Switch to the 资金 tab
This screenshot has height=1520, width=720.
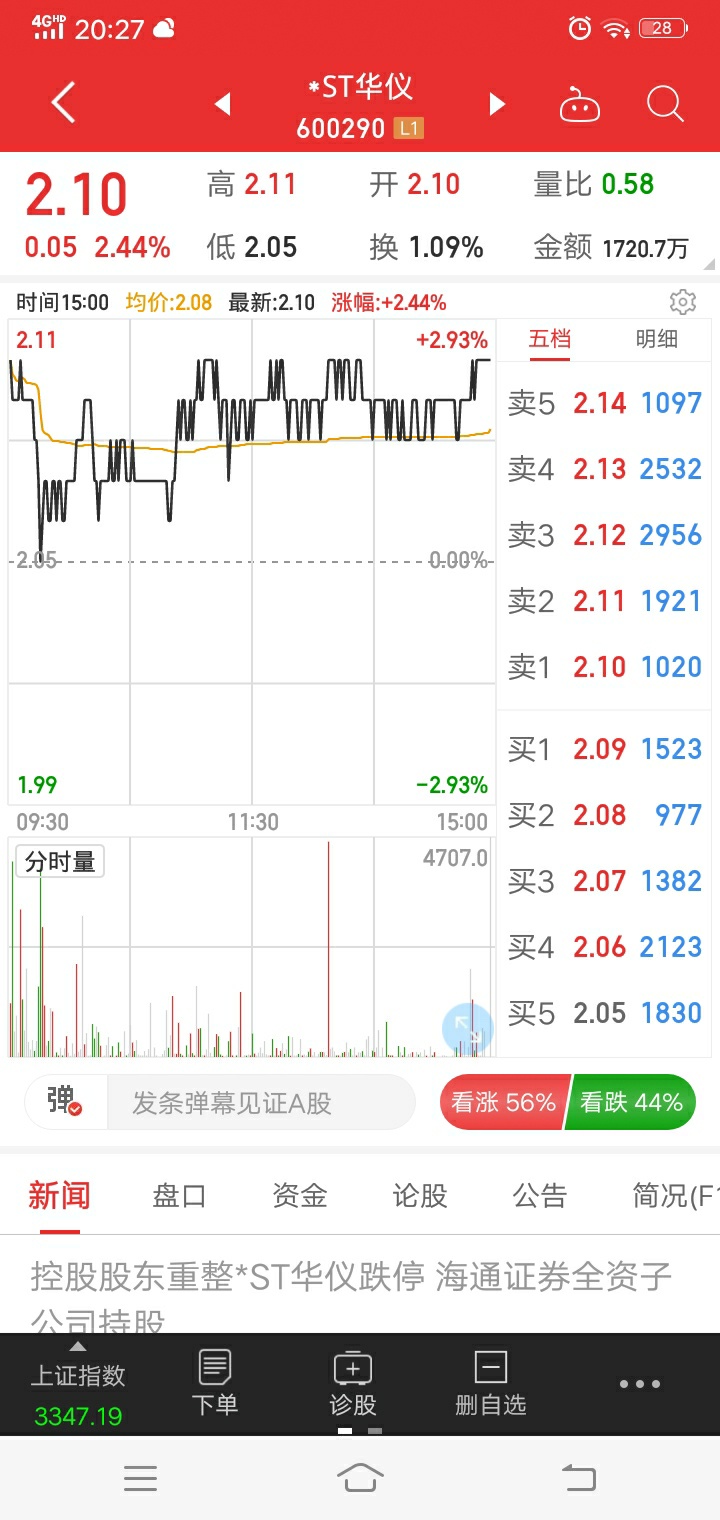pos(299,1195)
